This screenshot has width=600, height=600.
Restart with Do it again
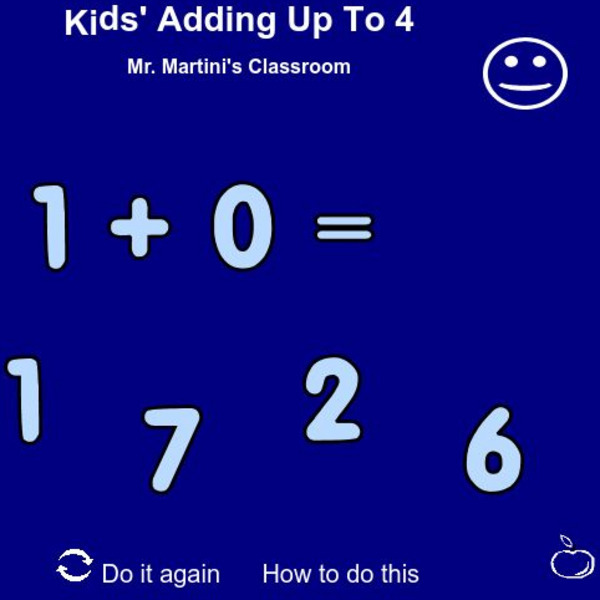(x=139, y=573)
